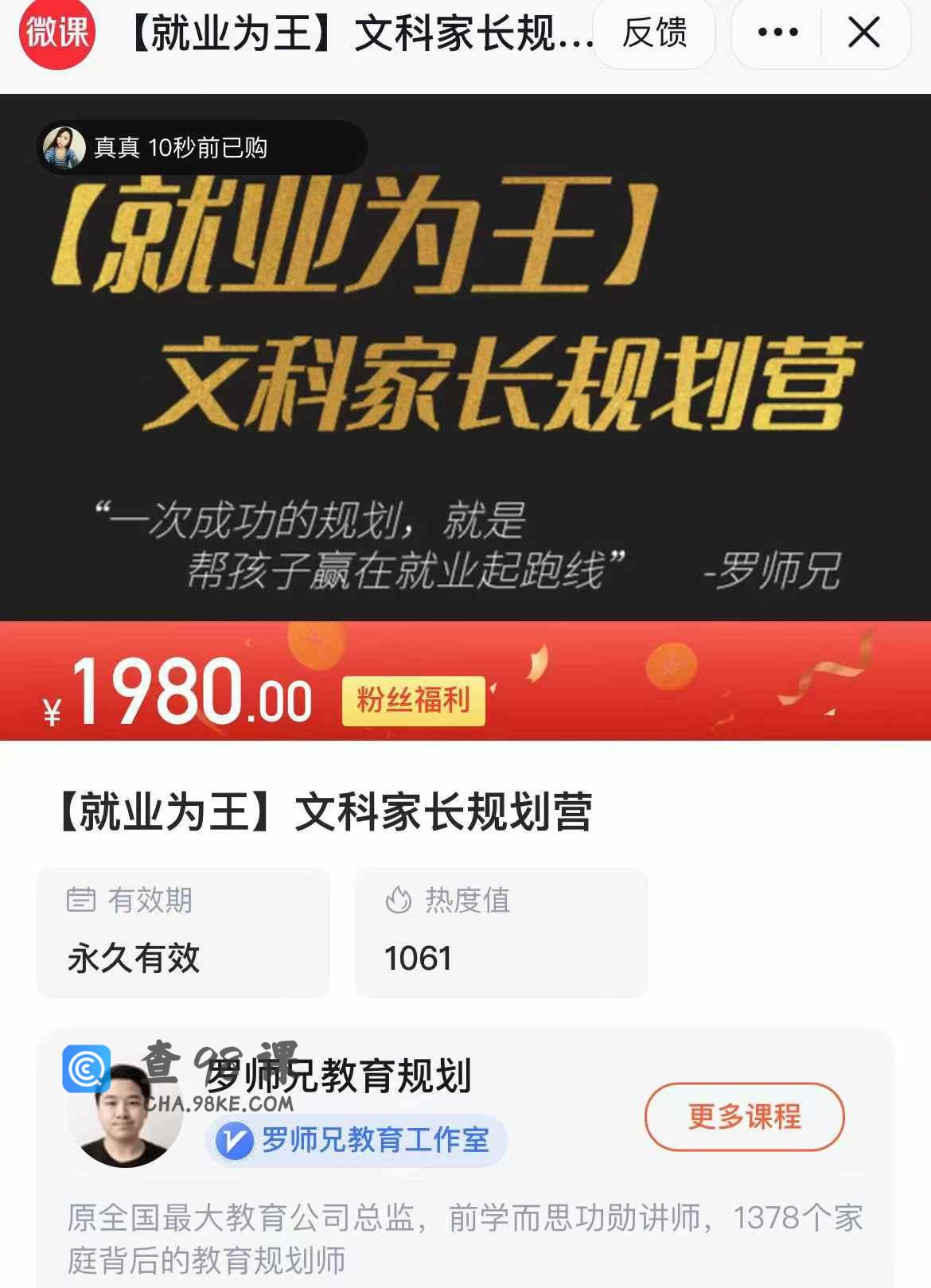The width and height of the screenshot is (931, 1288).
Task: Tap the 粉丝福利 tag
Action: pos(413,701)
